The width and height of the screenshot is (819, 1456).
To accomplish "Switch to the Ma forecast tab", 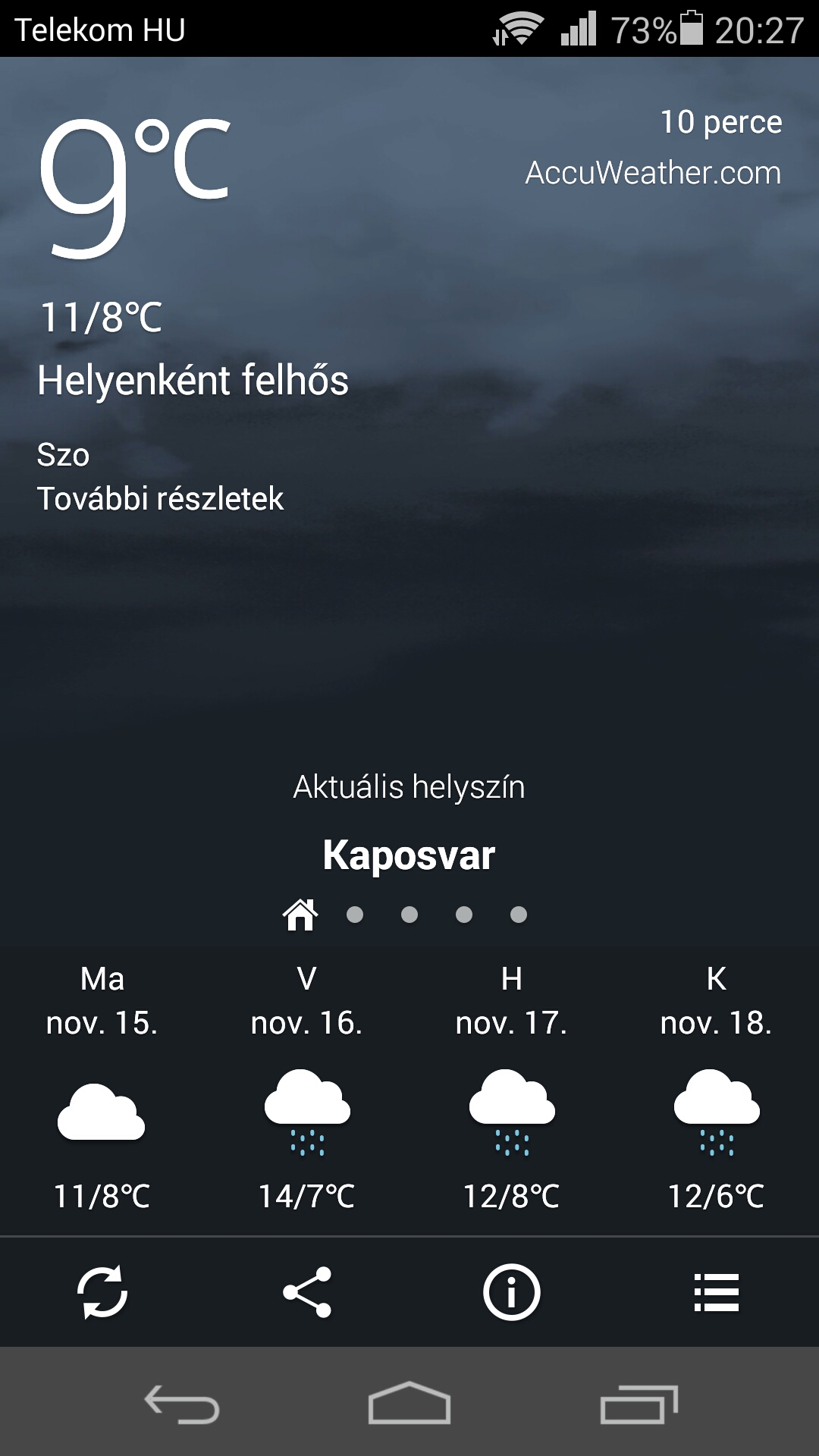I will [x=101, y=1084].
